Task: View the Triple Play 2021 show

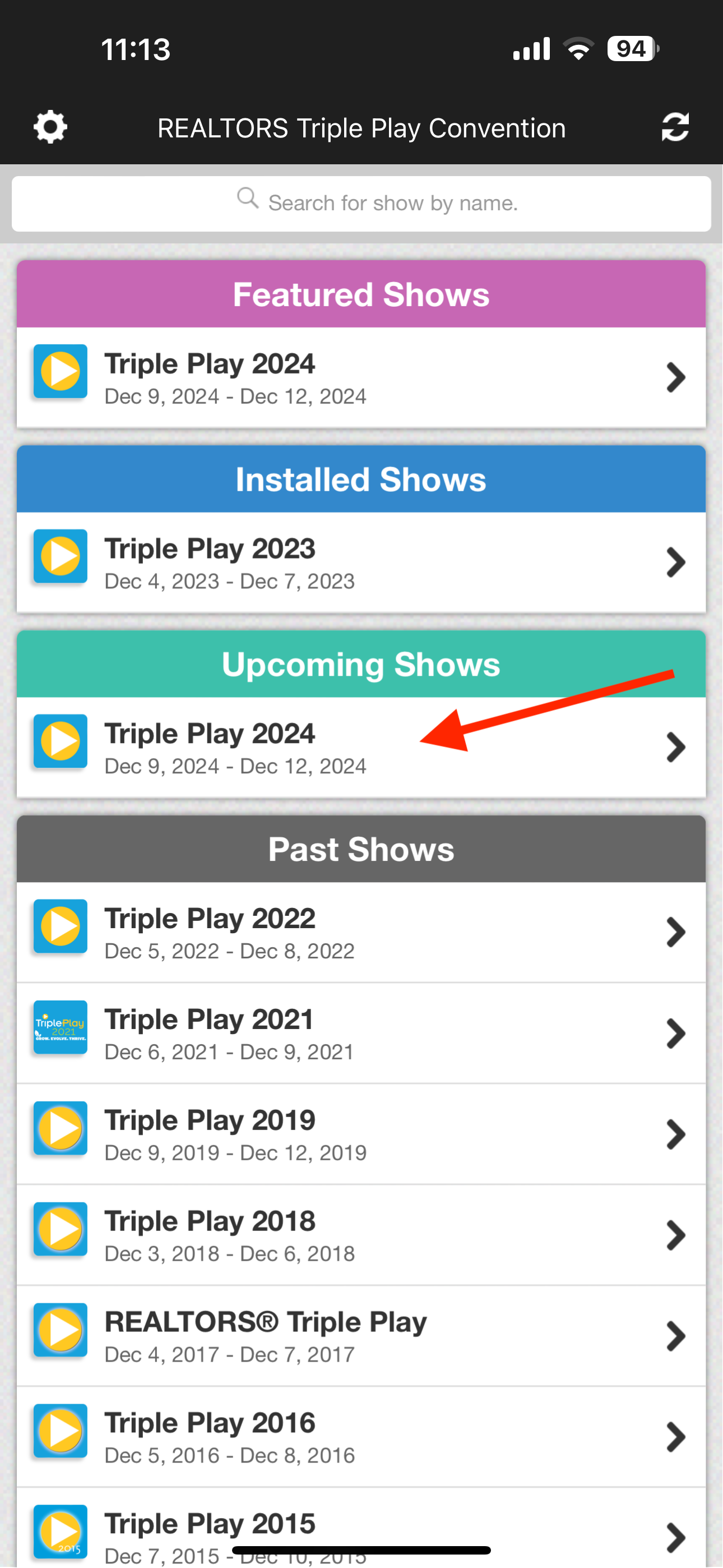Action: [361, 1034]
